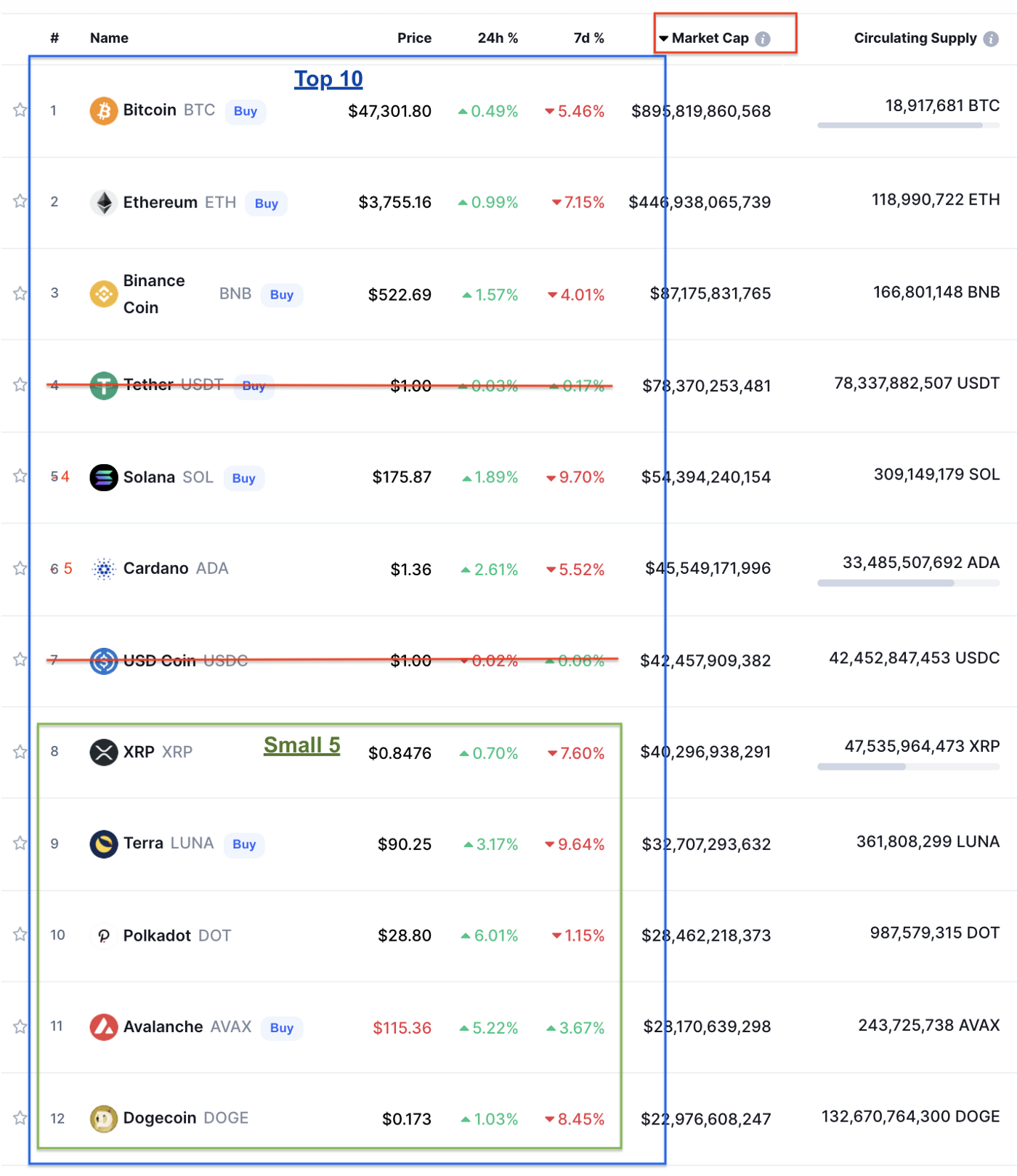Image resolution: width=1017 pixels, height=1176 pixels.
Task: Buy Binance Coin BNB
Action: point(282,295)
